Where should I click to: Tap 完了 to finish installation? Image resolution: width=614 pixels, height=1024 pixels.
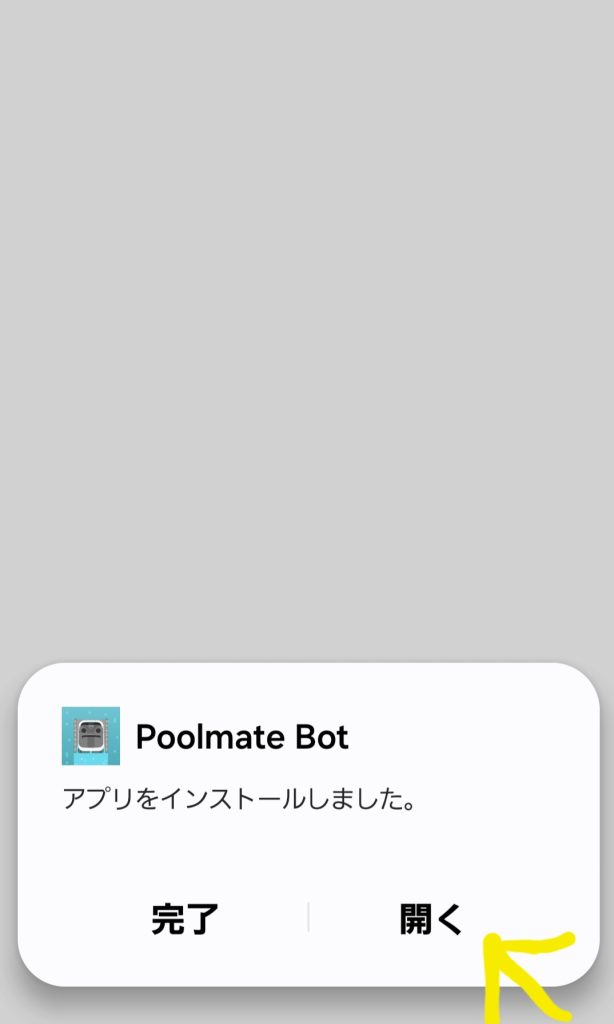coord(185,919)
